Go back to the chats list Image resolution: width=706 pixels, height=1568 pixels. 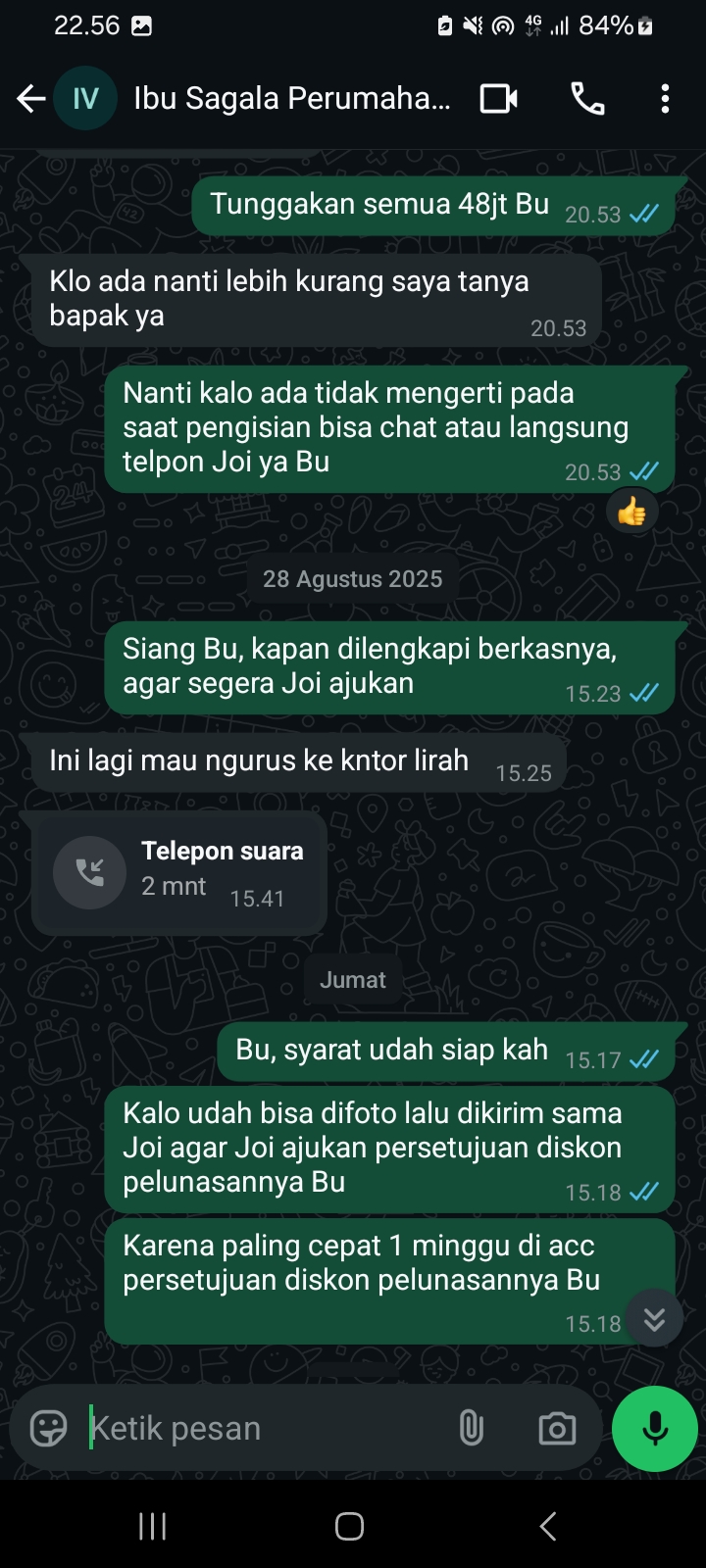pyautogui.click(x=31, y=98)
